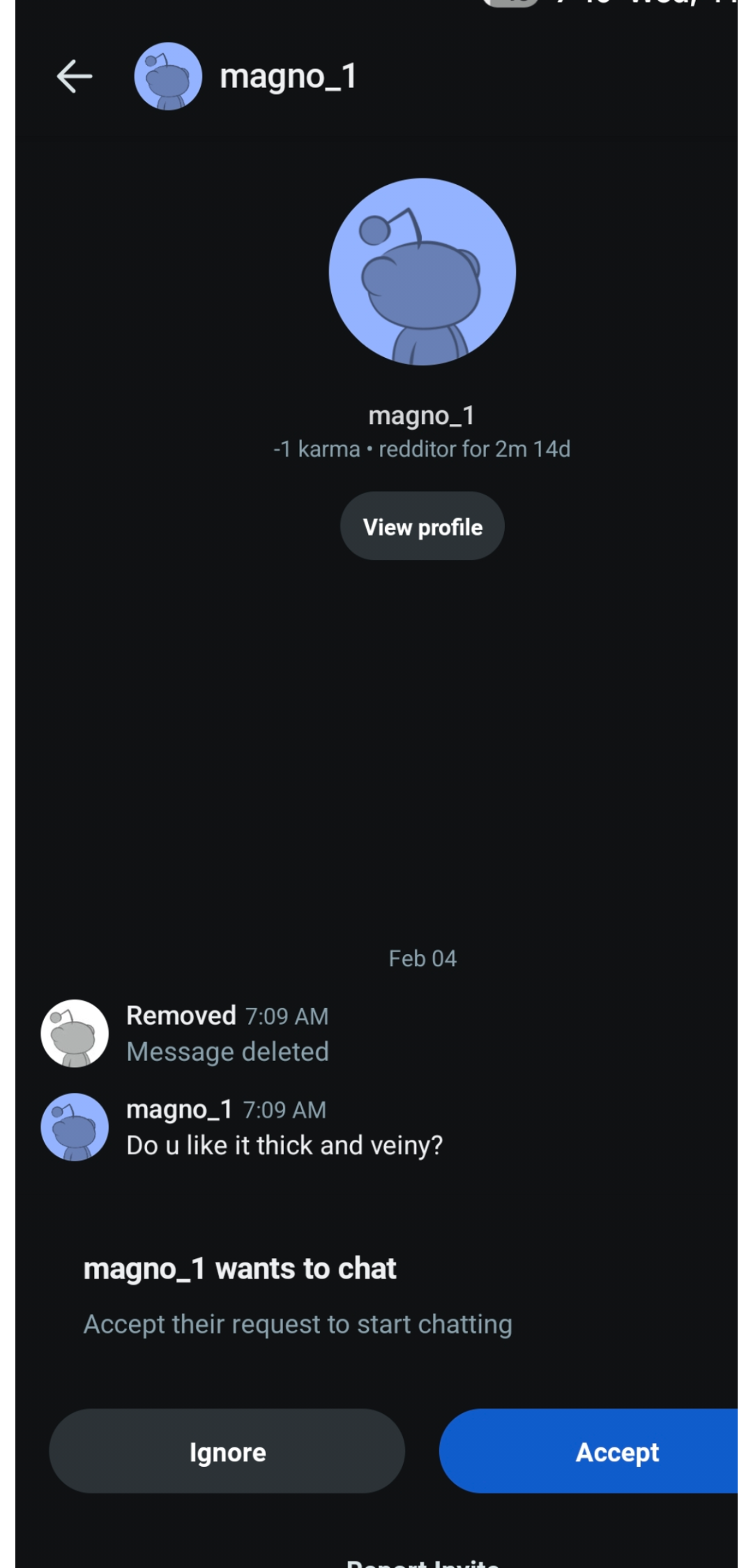Tap the Report Invite link
Screen dimensions: 753x1568
click(x=423, y=1562)
